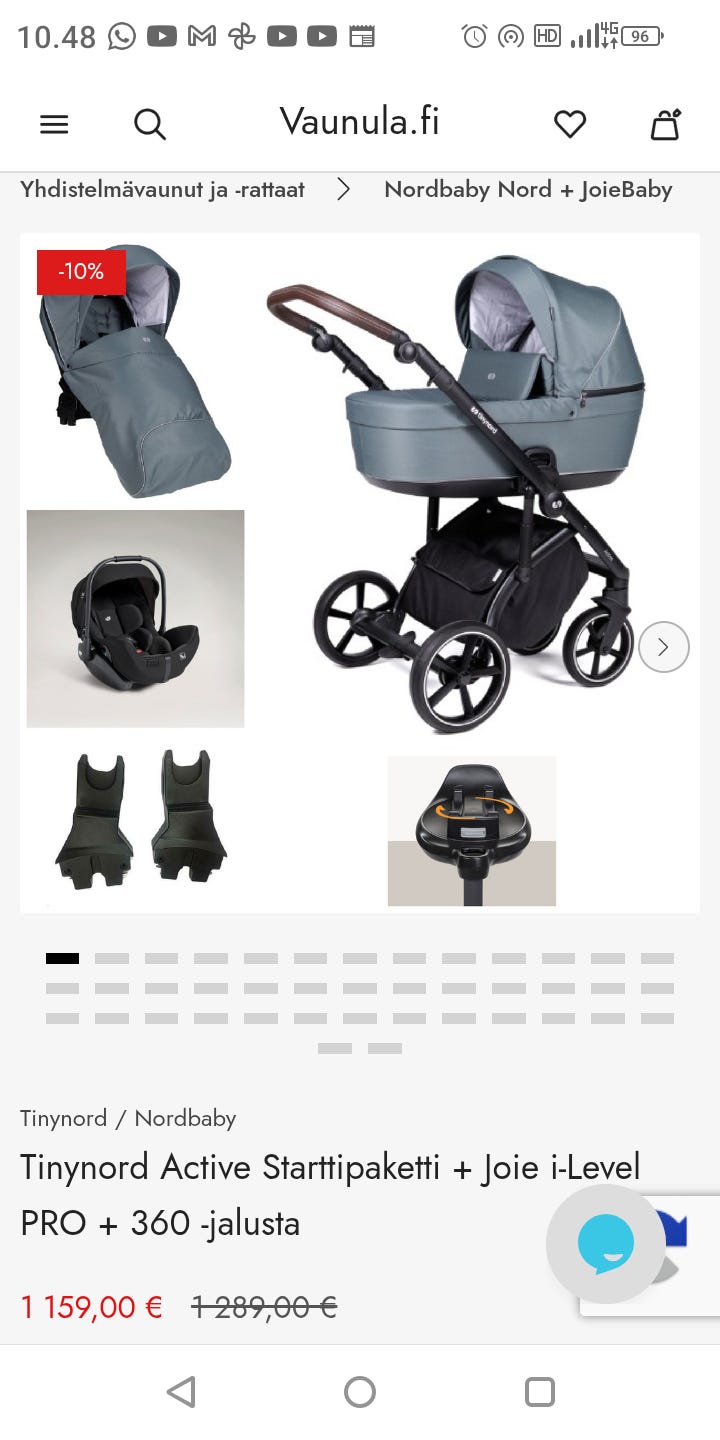
Task: Open Nordbaby Nord + JoieBaby breadcrumb
Action: [x=528, y=189]
